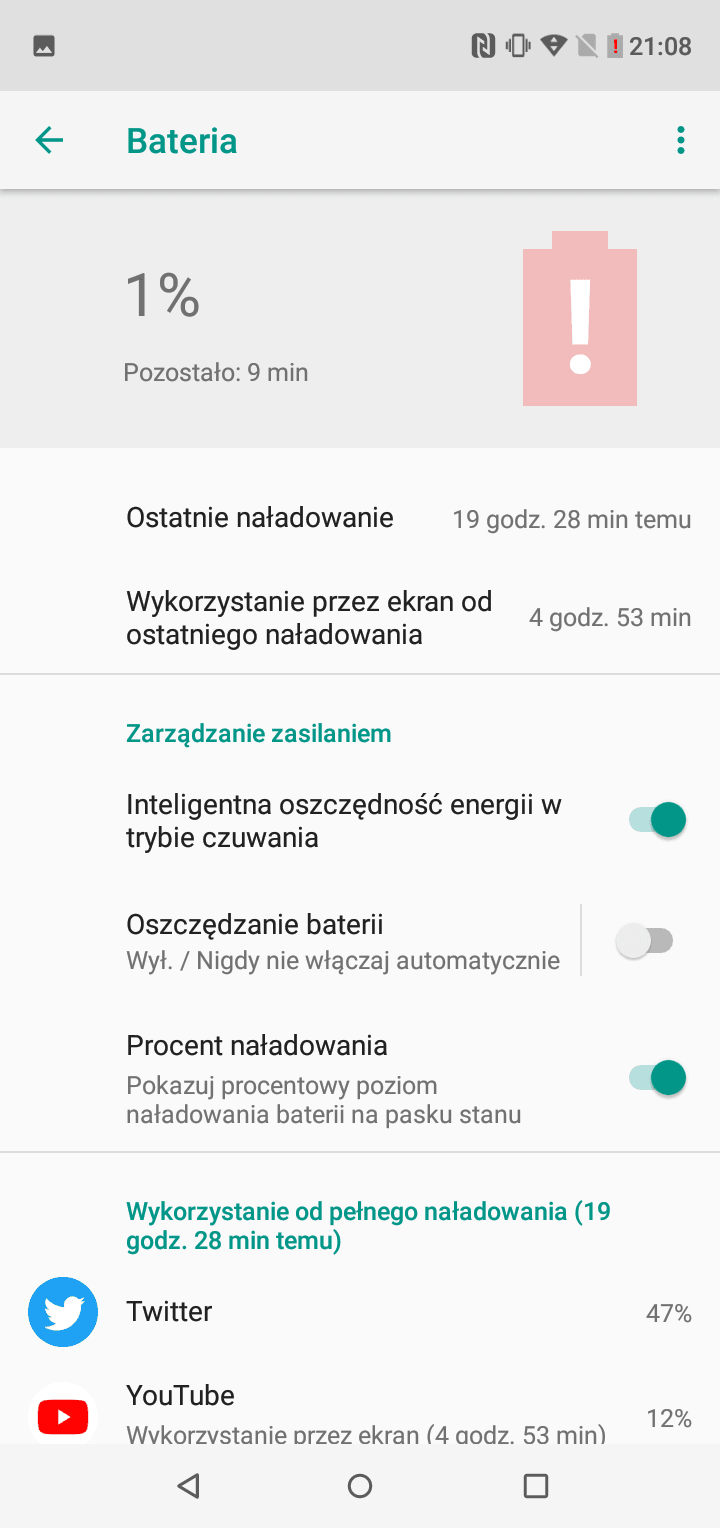Go back using the app bar arrow
The width and height of the screenshot is (720, 1528).
pos(49,141)
